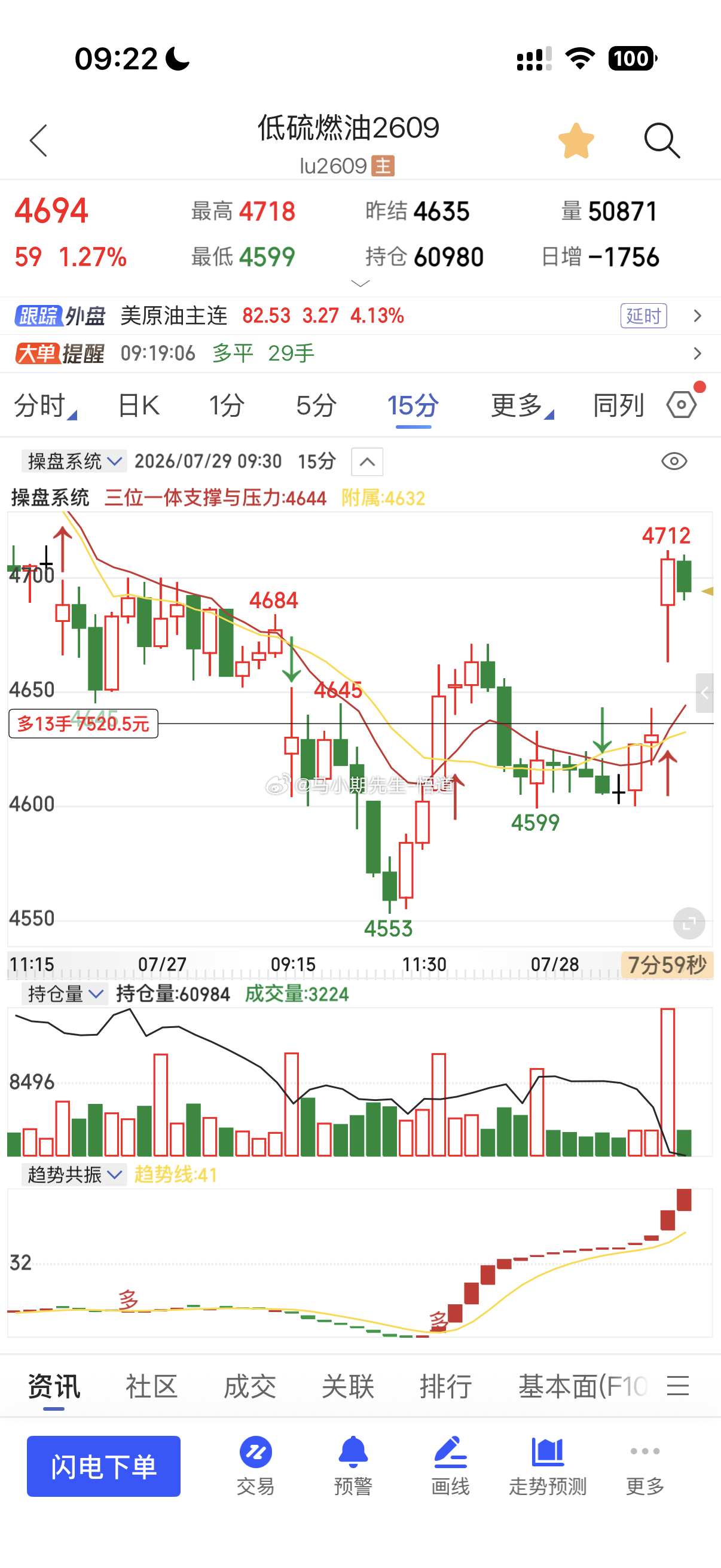Tap the 闪电下单 quick order button
Viewport: 721px width, 1568px height.
(x=103, y=1466)
